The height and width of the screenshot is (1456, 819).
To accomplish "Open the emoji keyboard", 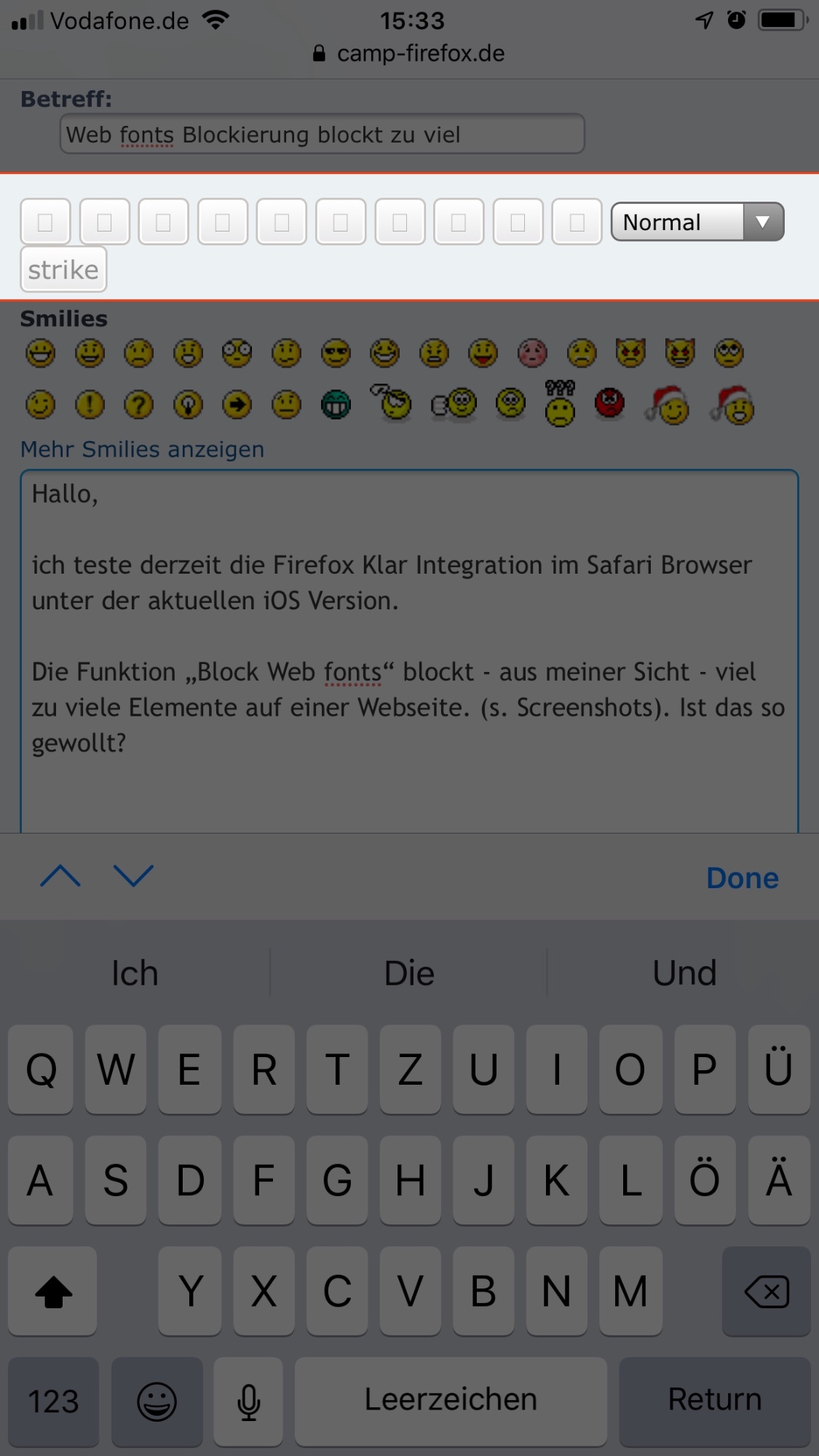I will [157, 1401].
